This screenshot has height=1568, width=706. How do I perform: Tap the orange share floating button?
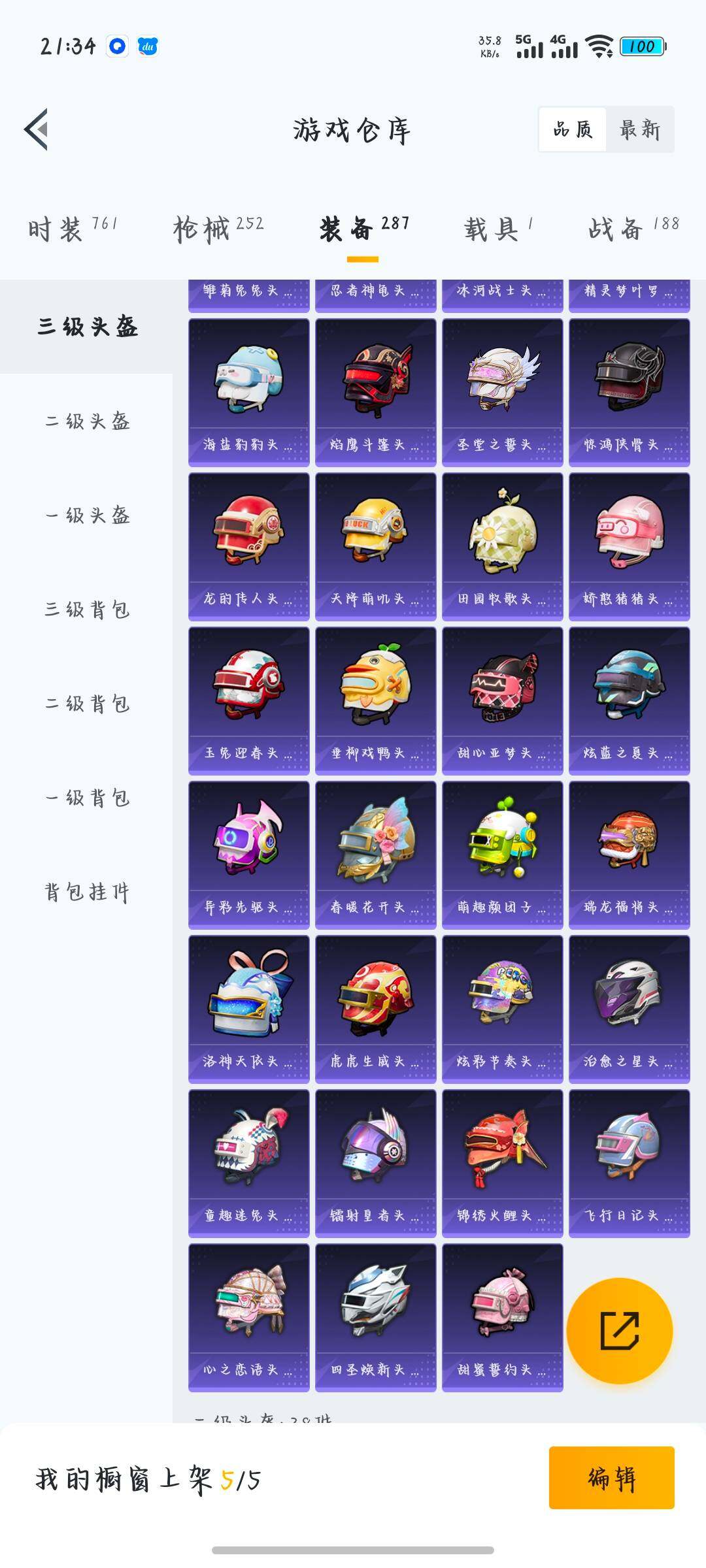click(619, 1331)
